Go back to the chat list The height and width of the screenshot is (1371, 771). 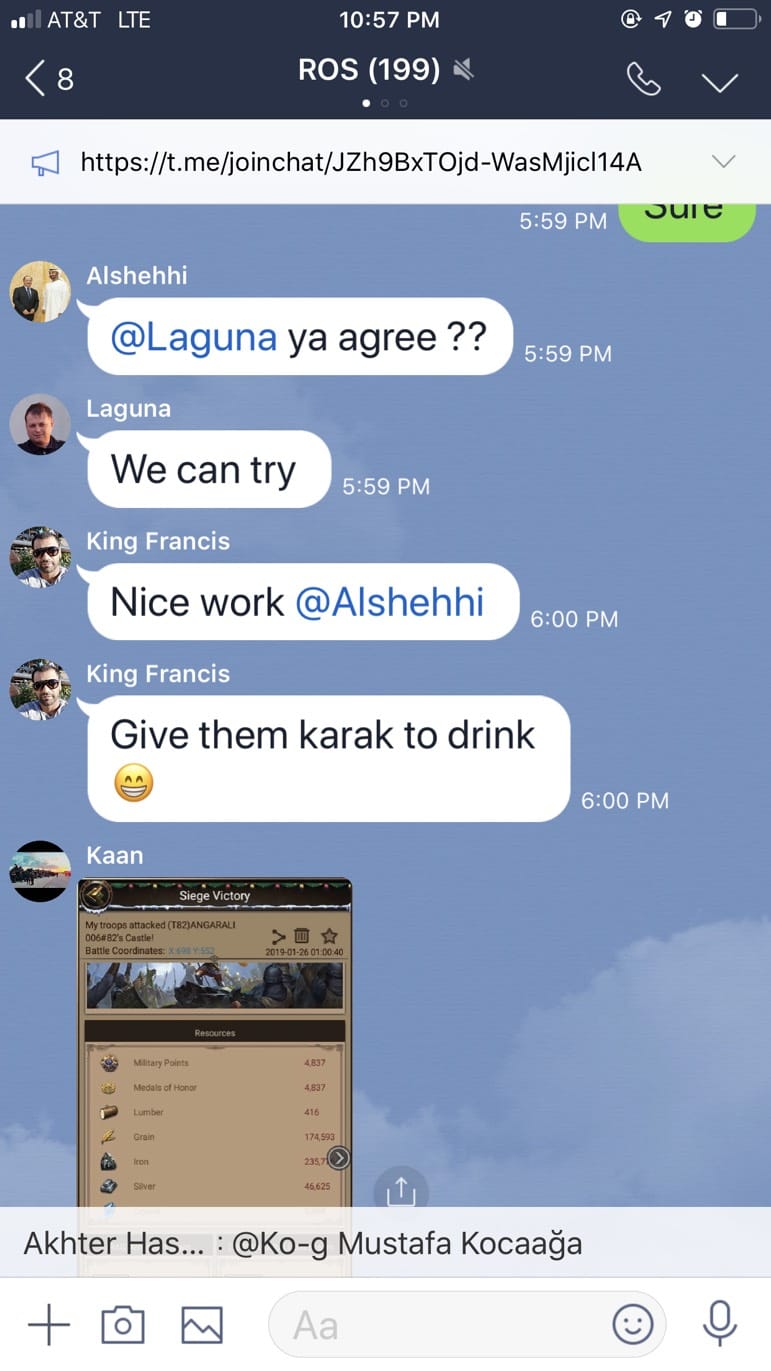coord(49,78)
